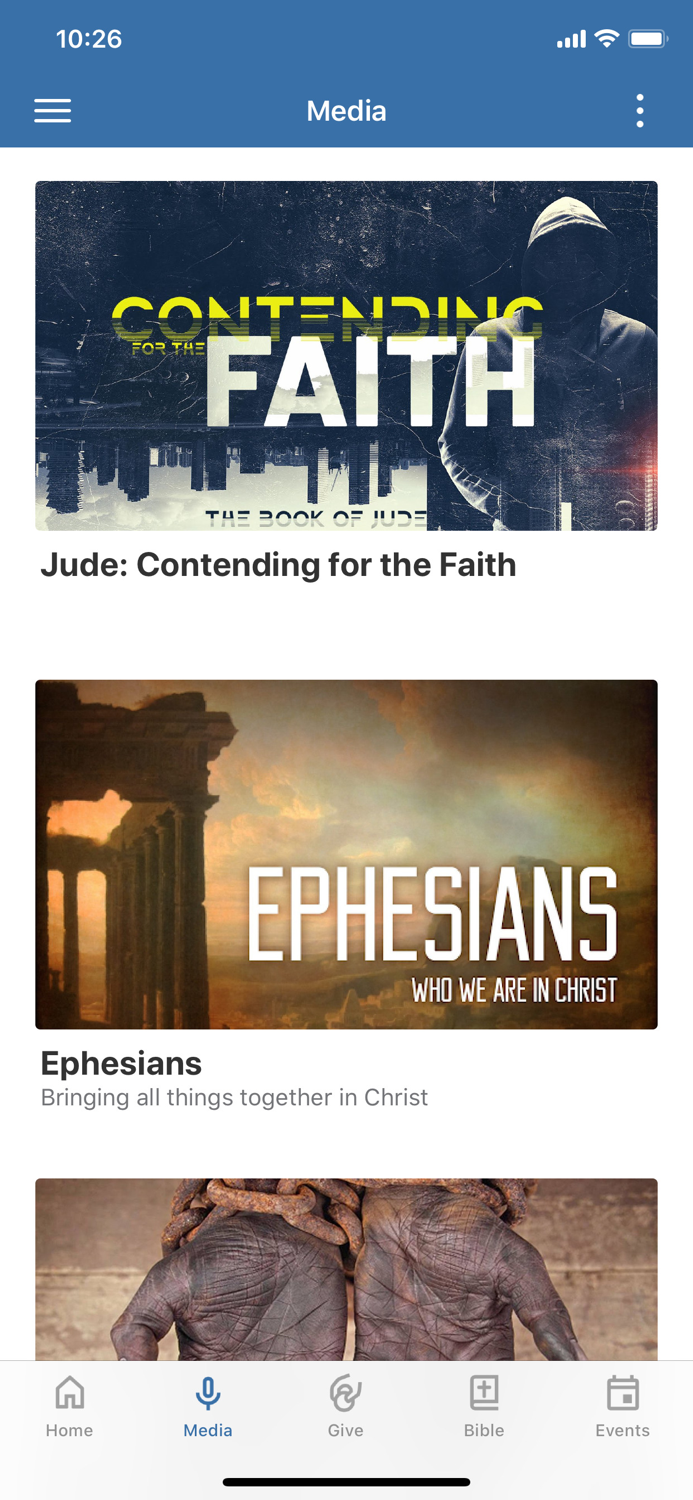The height and width of the screenshot is (1500, 693).
Task: Open the hamburger drawer menu
Action: coord(53,111)
